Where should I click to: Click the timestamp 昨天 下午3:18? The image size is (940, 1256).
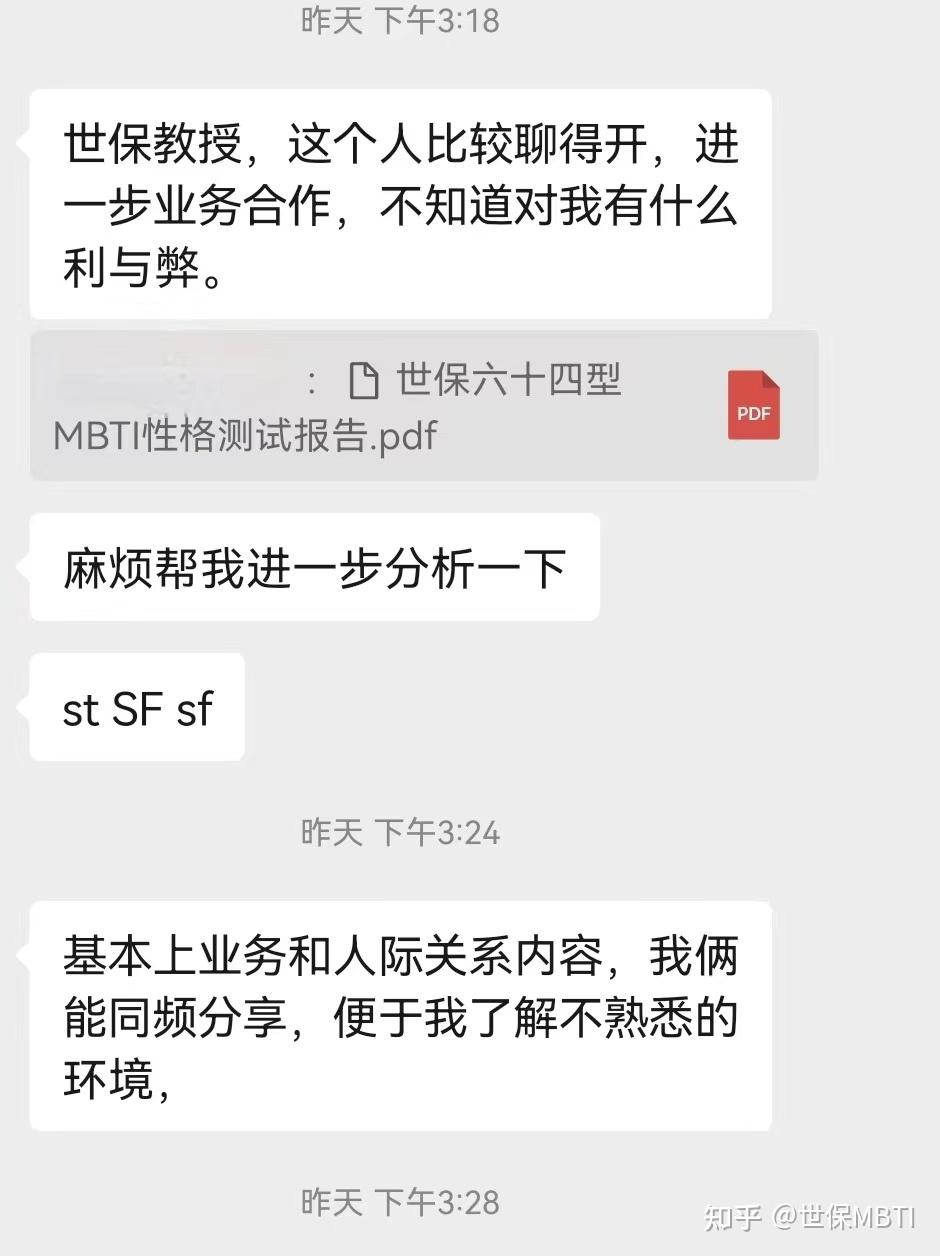(400, 21)
